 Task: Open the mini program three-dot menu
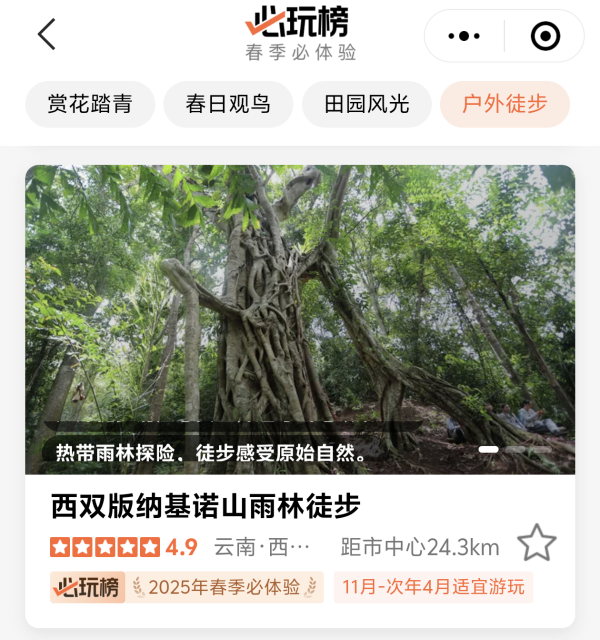click(x=464, y=37)
